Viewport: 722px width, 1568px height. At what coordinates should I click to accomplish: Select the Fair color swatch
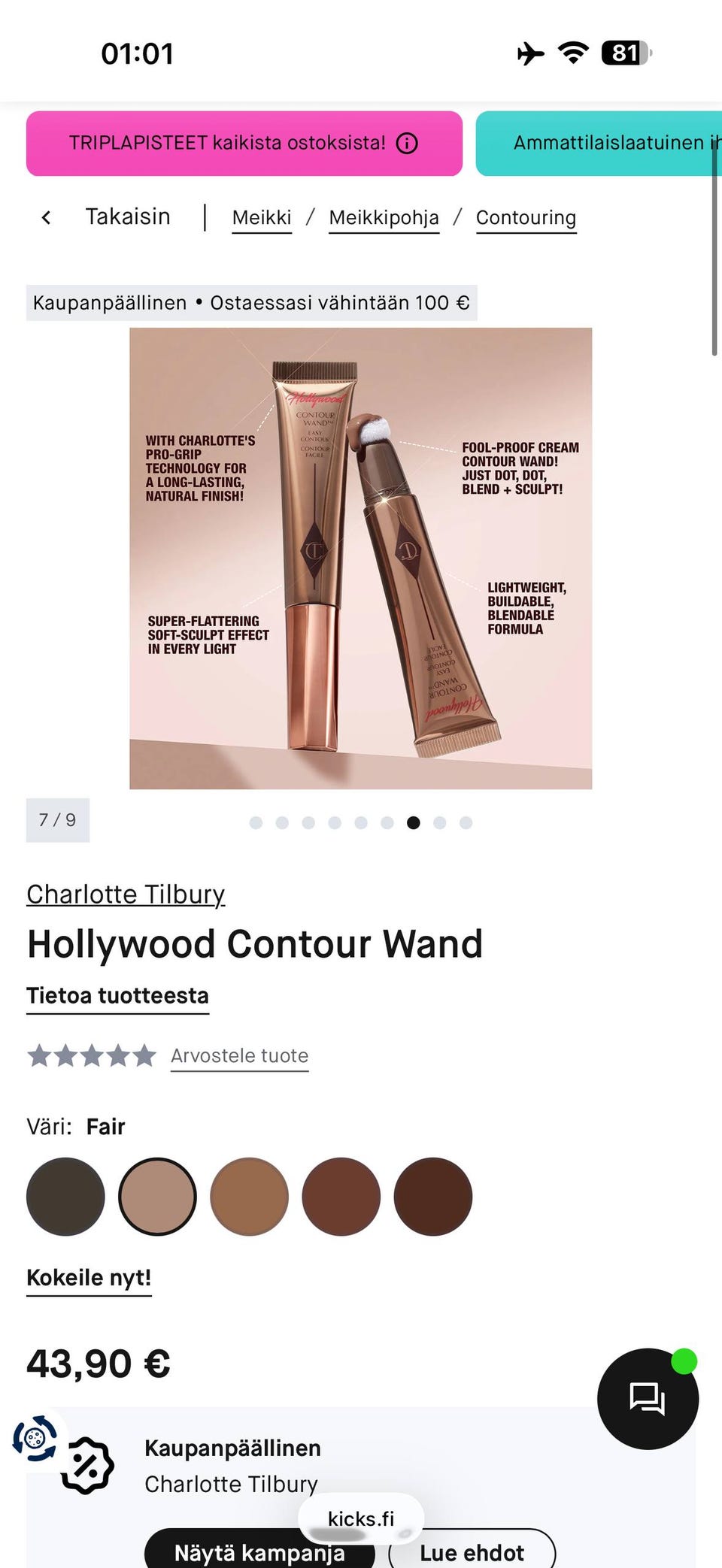(x=157, y=1196)
